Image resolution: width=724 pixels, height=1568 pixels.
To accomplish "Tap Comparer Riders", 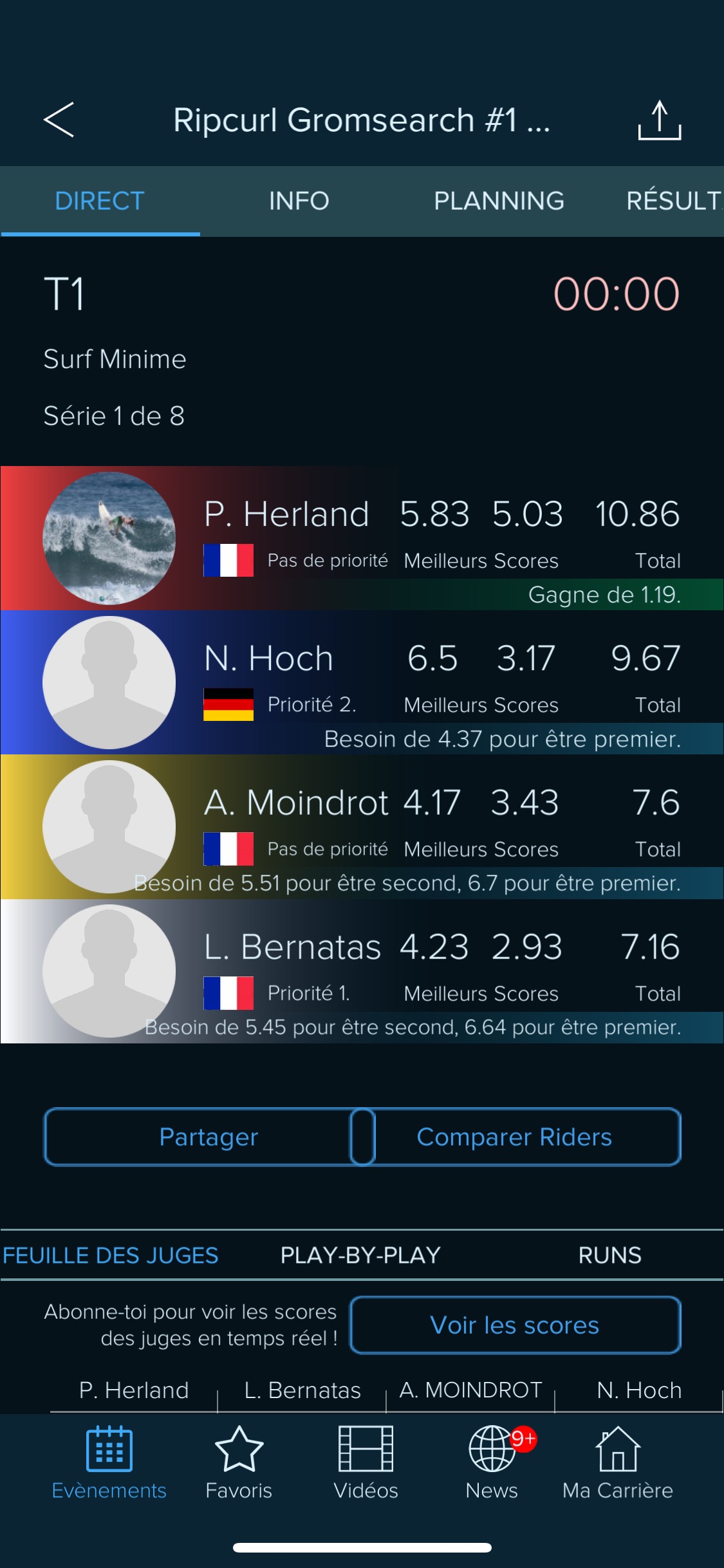I will [x=515, y=1137].
